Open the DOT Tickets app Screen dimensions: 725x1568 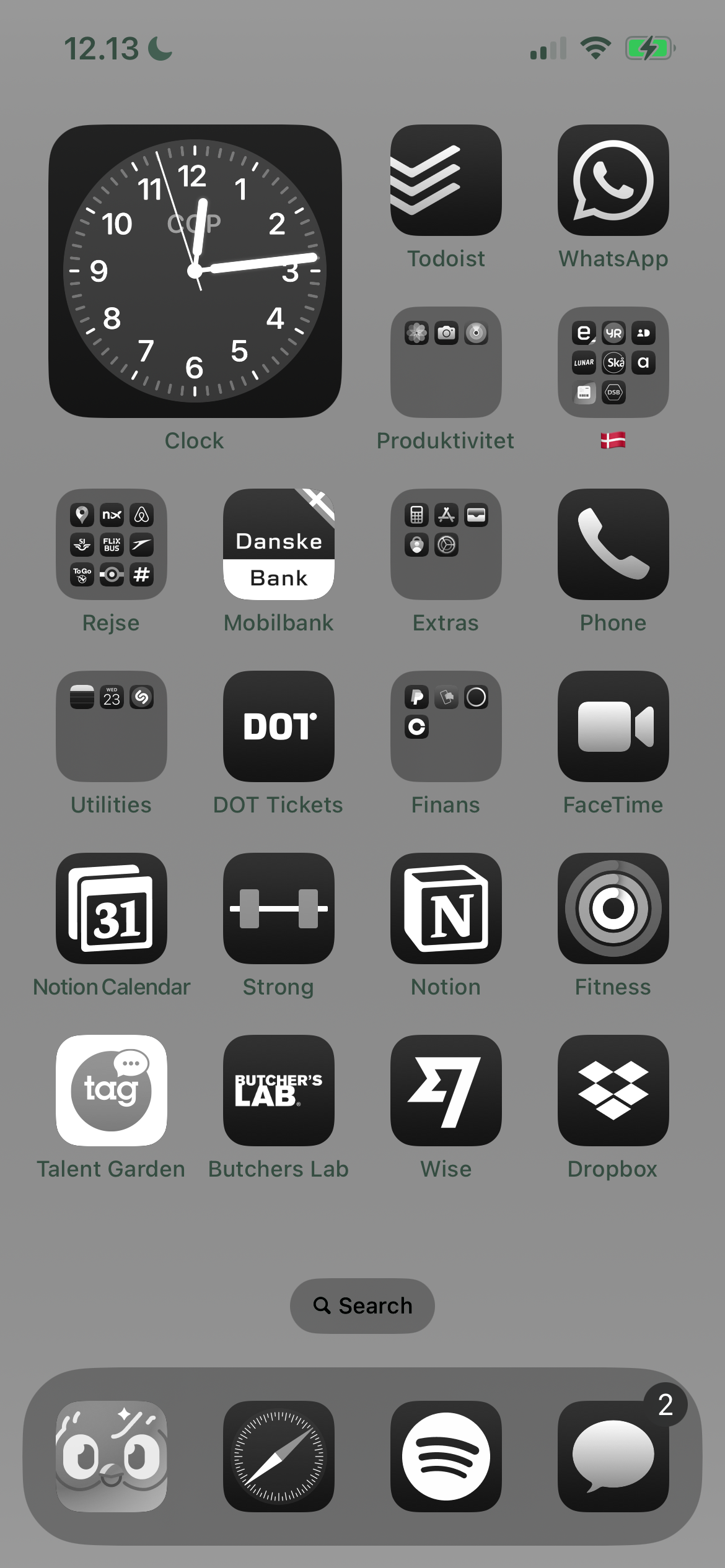tap(278, 726)
